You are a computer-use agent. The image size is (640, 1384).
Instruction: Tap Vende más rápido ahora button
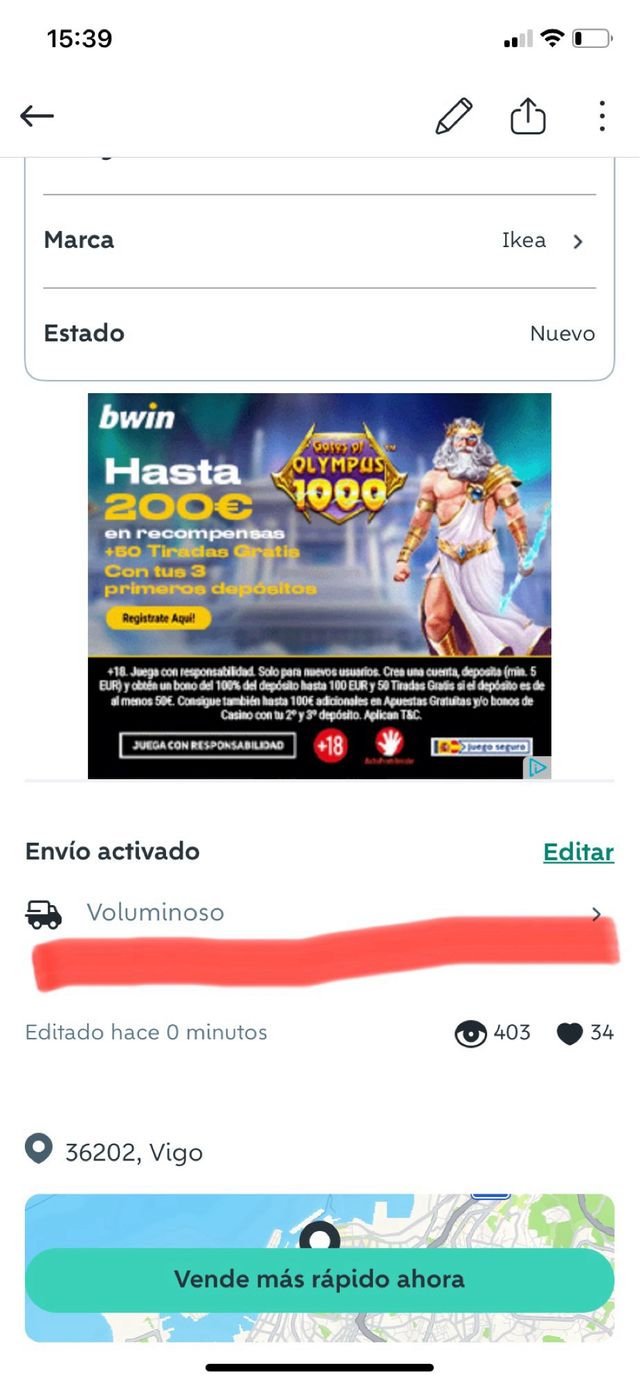point(319,1279)
